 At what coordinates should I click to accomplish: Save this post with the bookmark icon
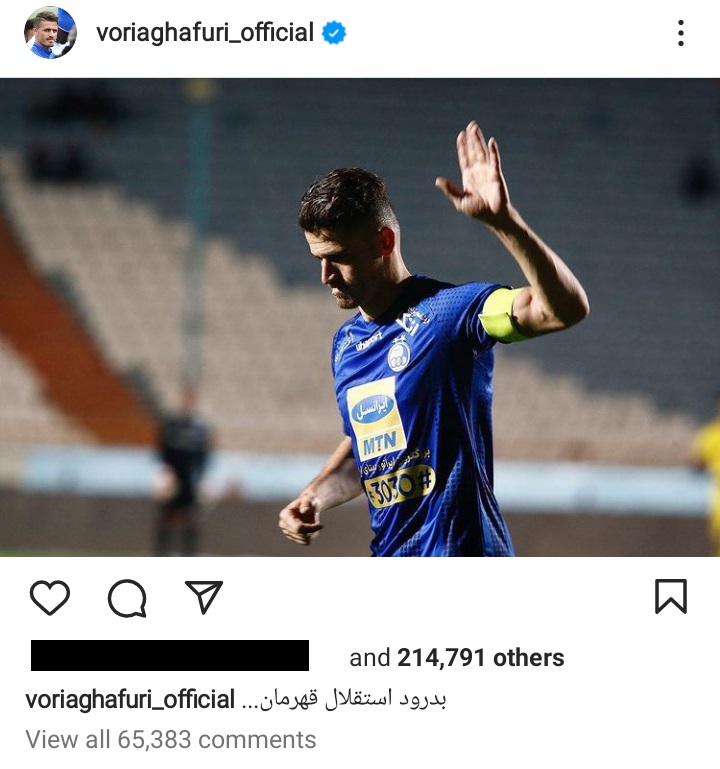pyautogui.click(x=670, y=597)
